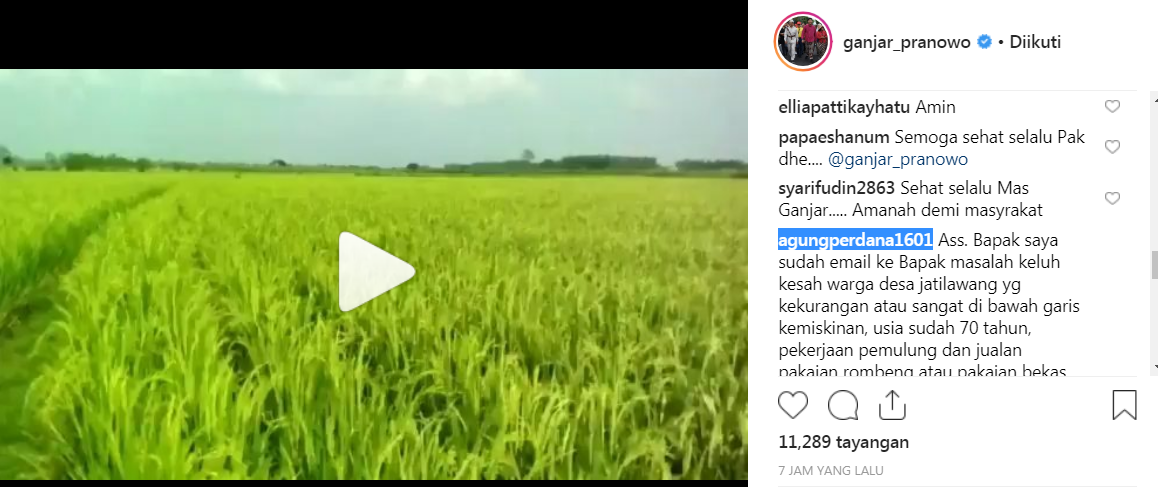Open ganjar_pranowo's profile picture
This screenshot has width=1158, height=487.
click(803, 42)
